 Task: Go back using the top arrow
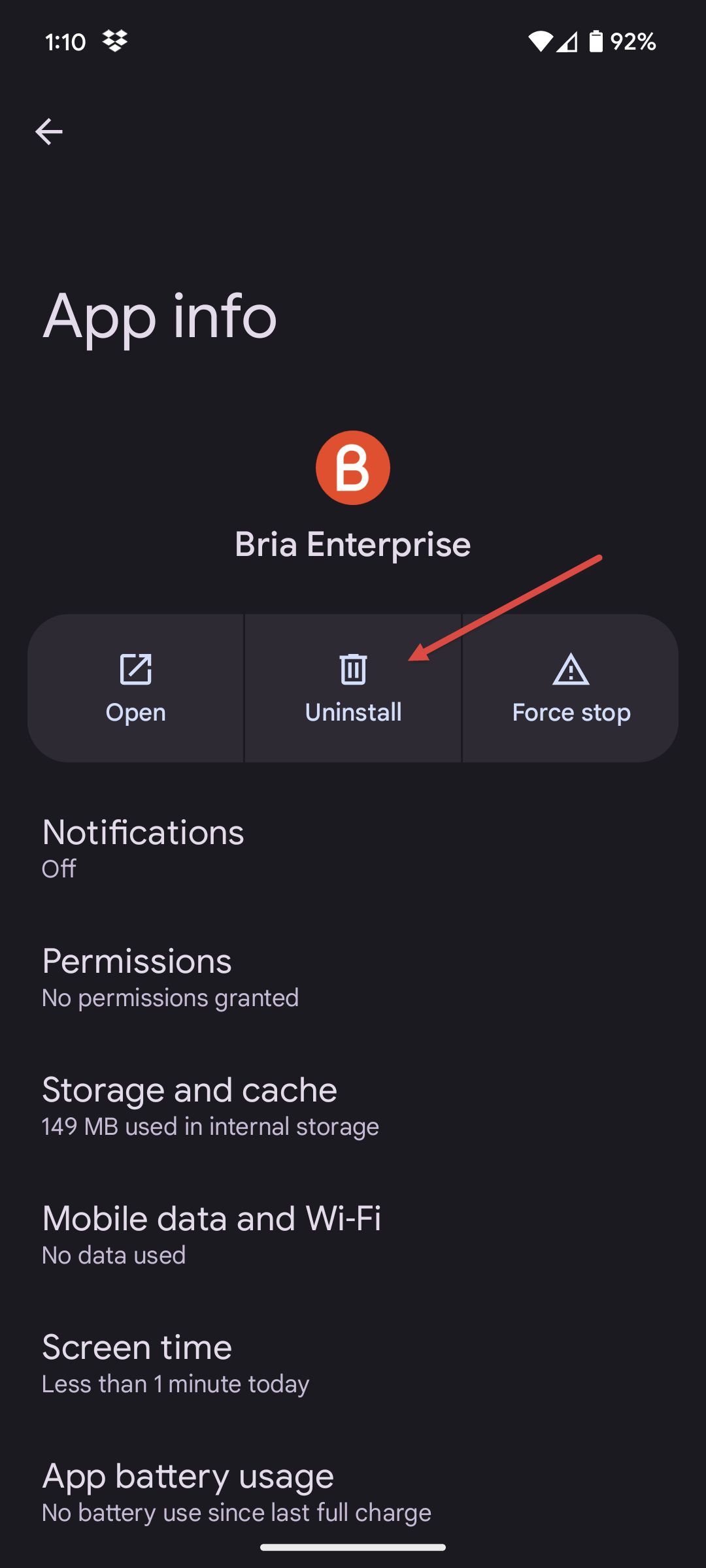coord(49,132)
